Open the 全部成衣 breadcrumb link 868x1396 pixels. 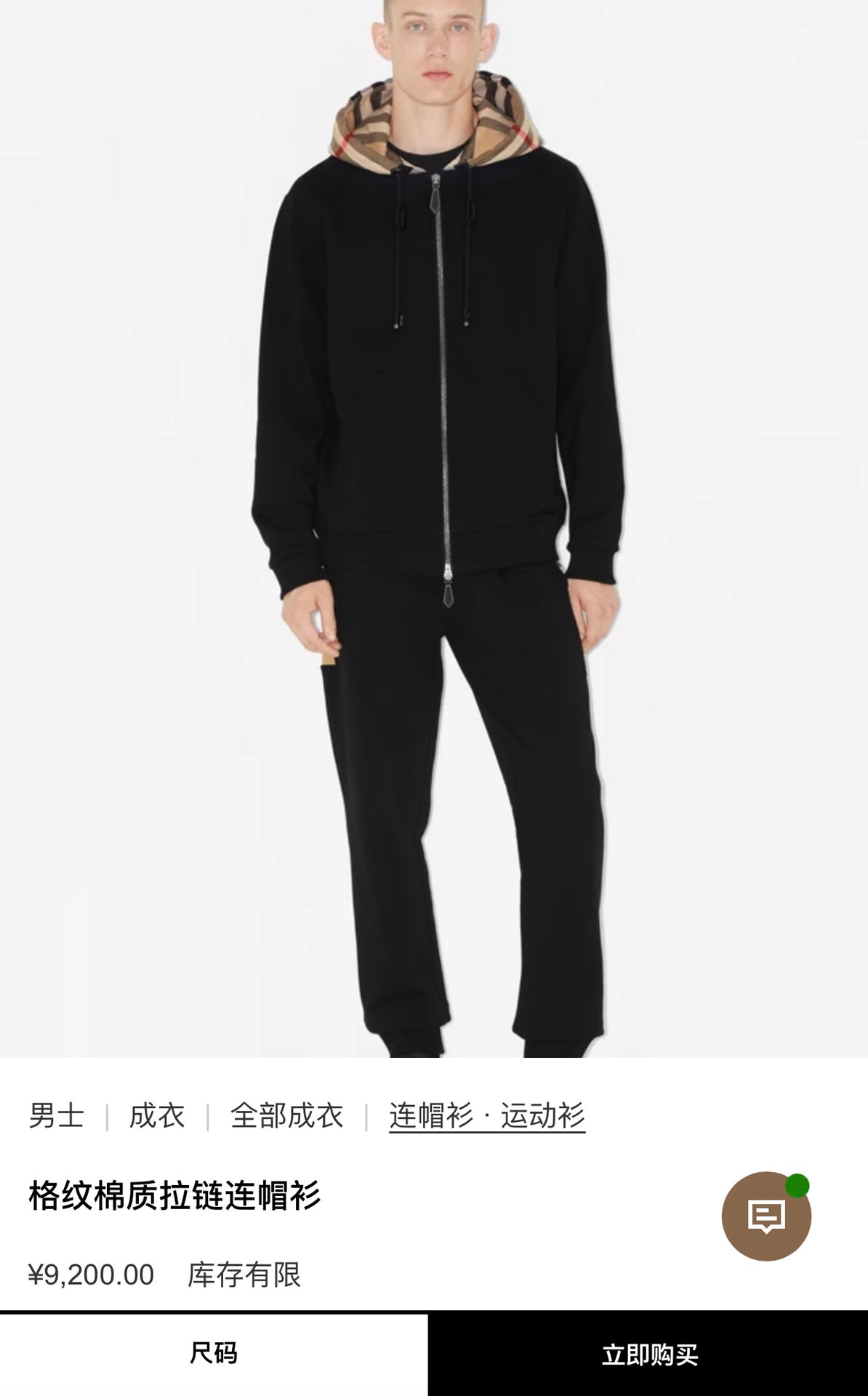click(286, 1115)
